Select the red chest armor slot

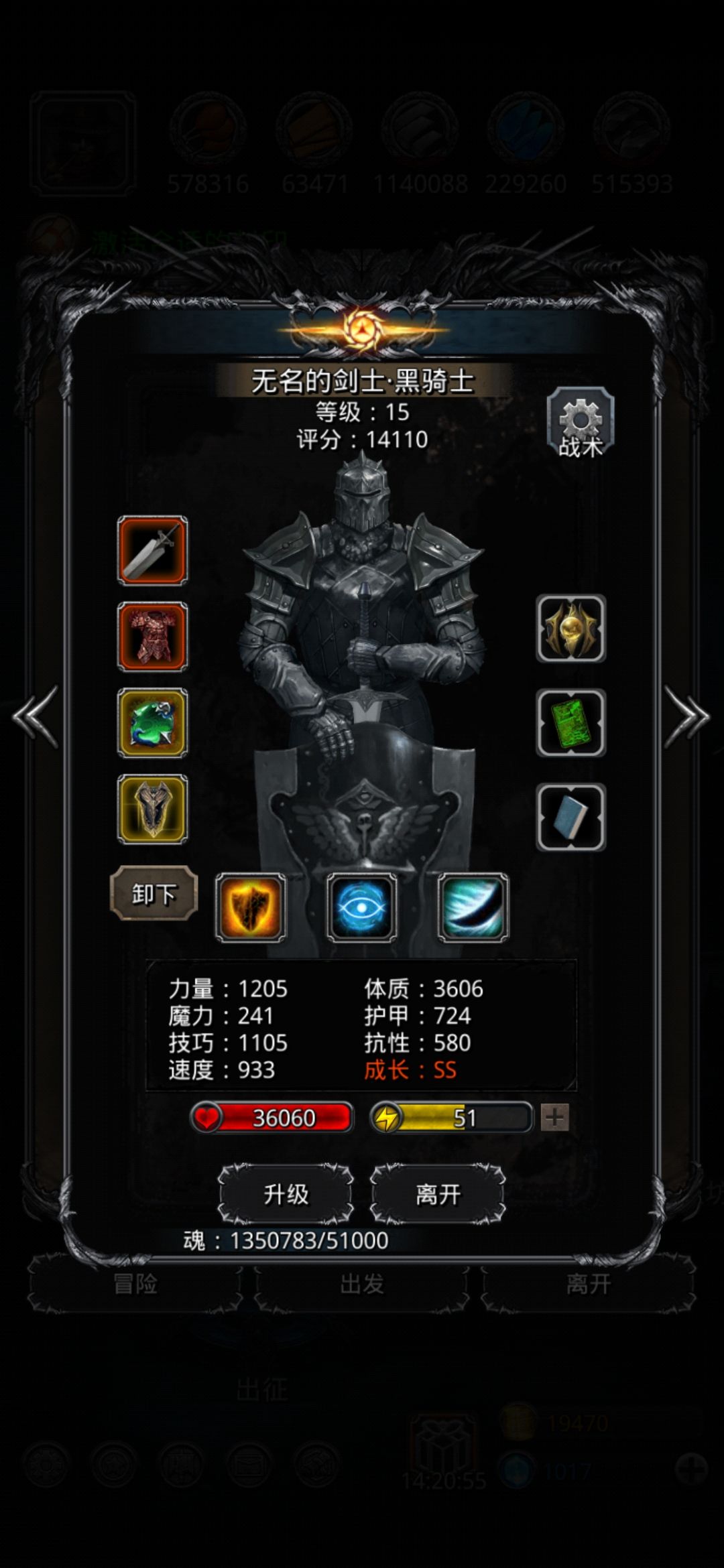153,637
